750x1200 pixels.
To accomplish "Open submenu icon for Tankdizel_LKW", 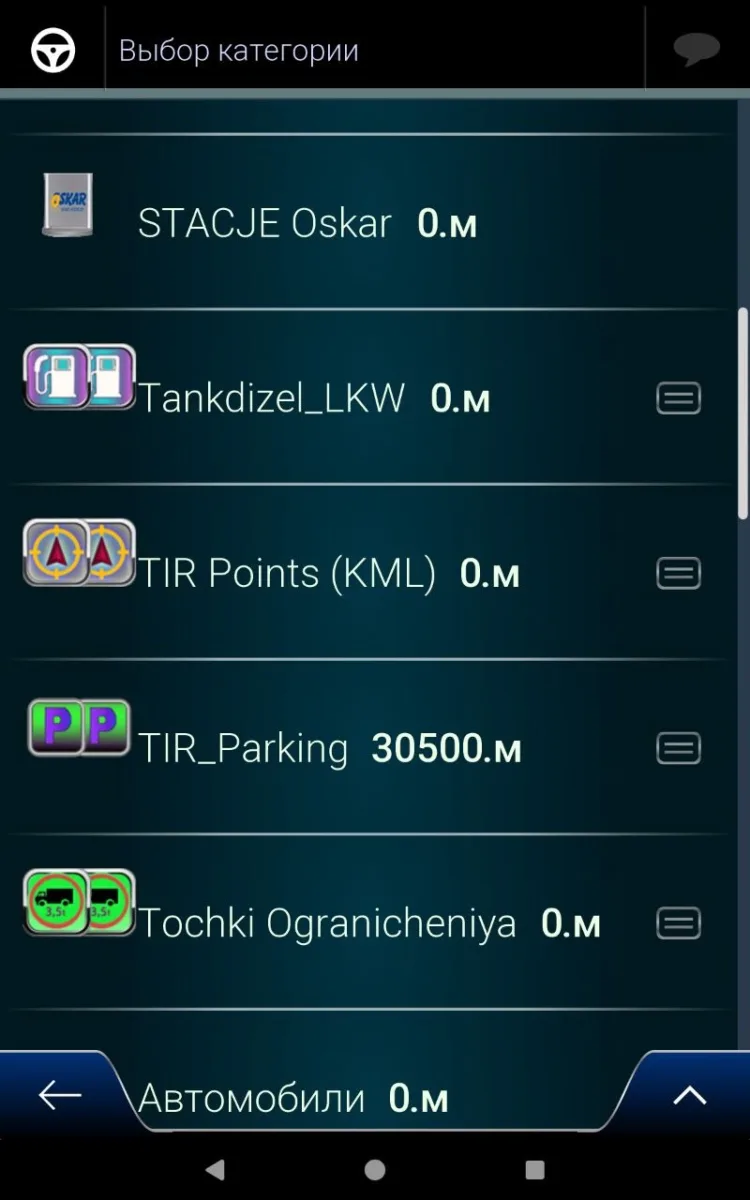I will (x=678, y=399).
